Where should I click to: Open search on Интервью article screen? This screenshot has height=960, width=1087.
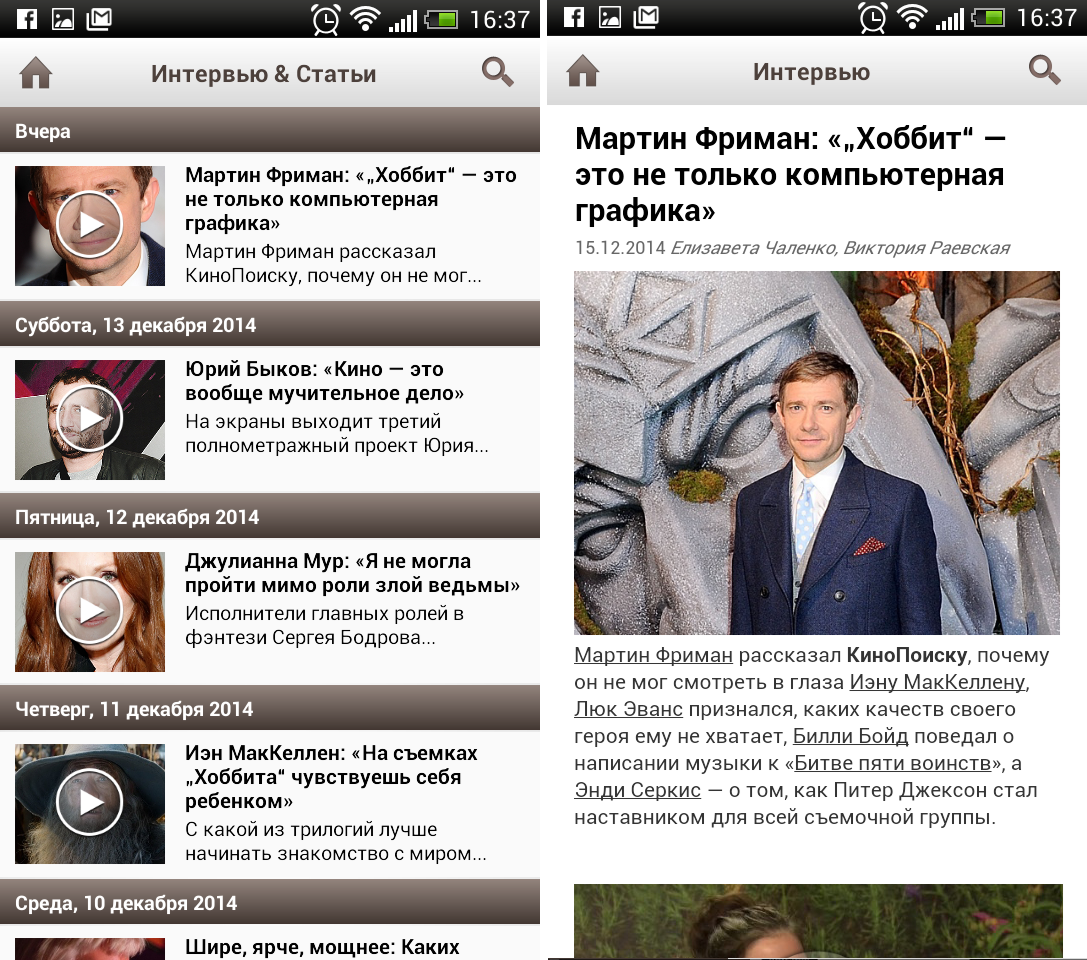(x=1044, y=70)
